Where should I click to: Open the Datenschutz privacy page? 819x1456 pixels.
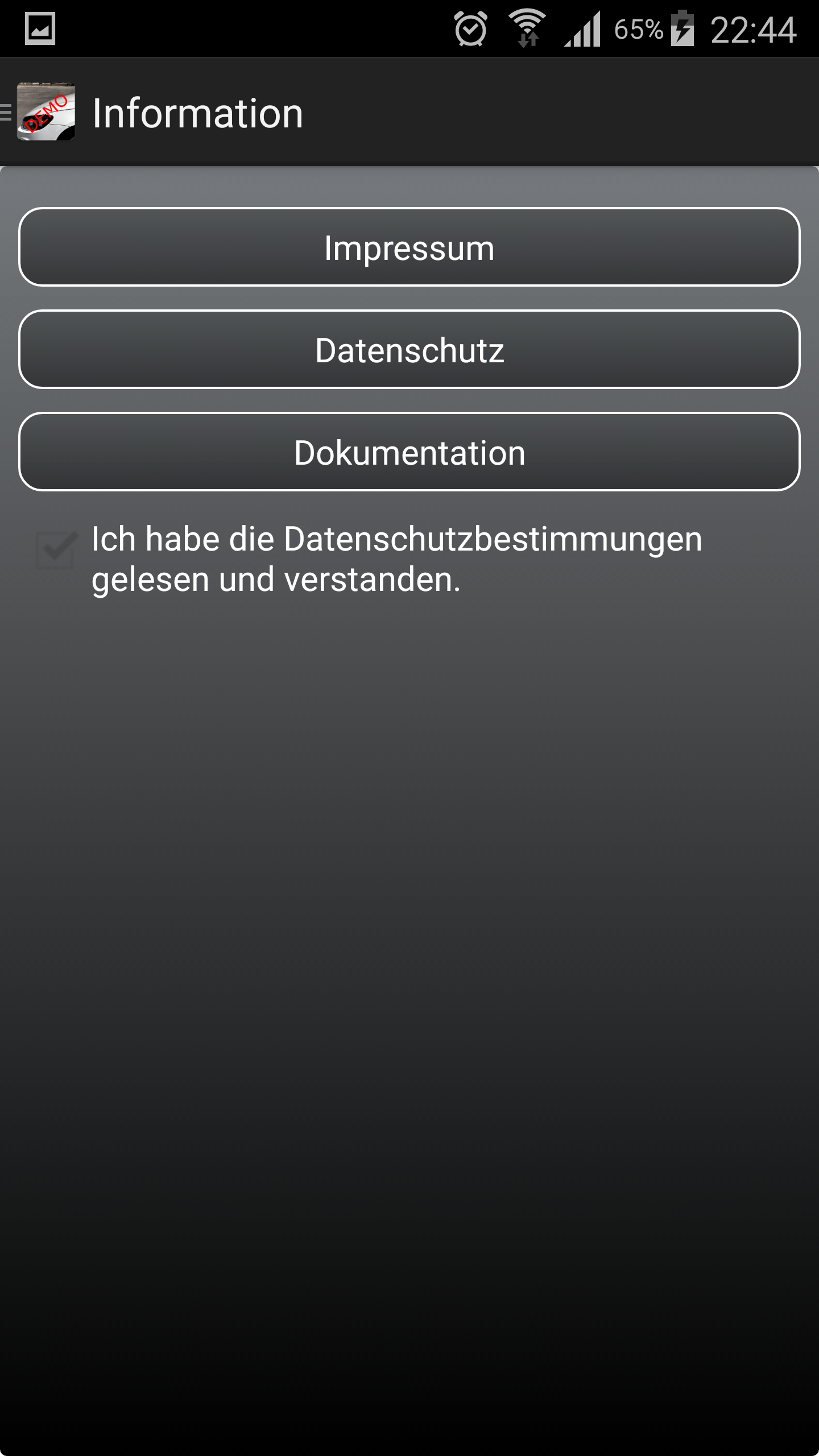(x=409, y=350)
